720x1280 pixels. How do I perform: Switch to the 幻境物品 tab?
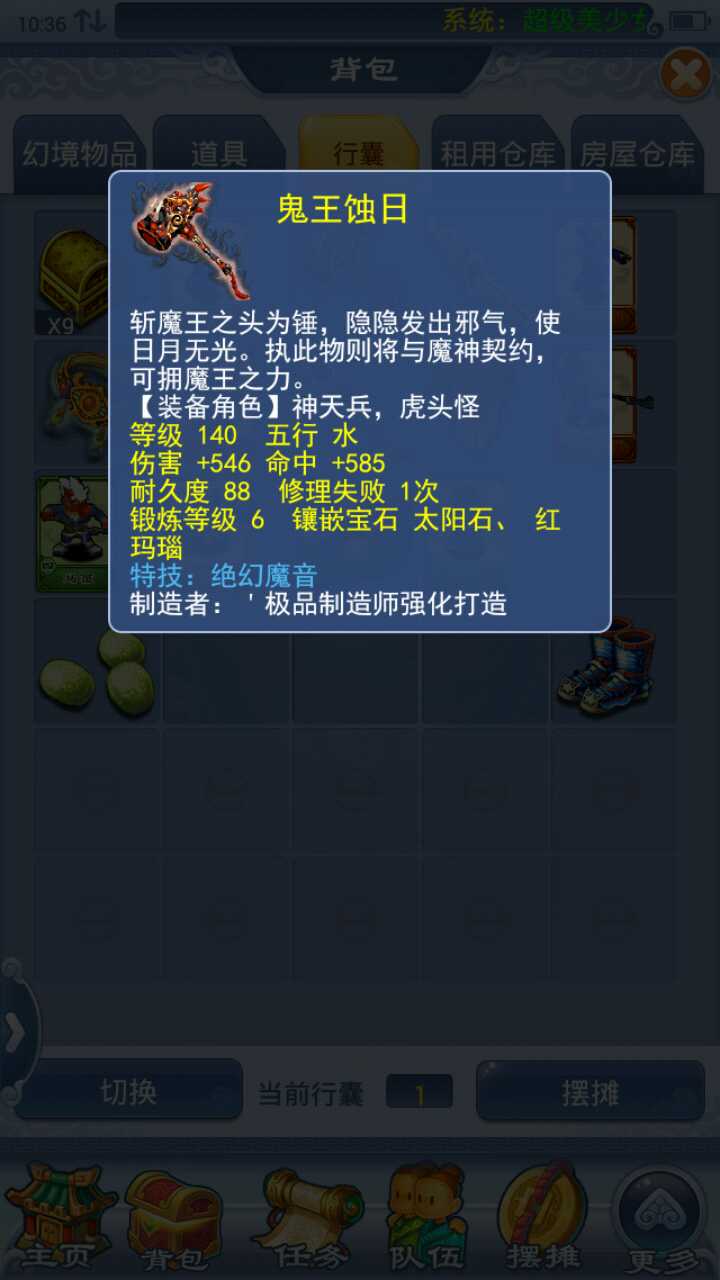(x=79, y=153)
